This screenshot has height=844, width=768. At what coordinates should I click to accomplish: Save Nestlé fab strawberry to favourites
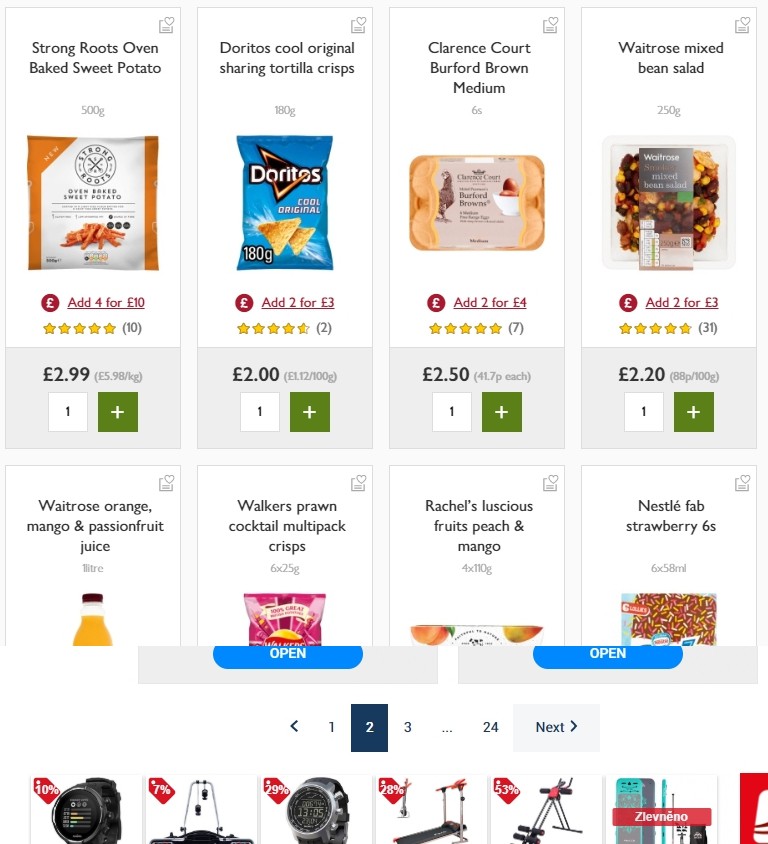pos(742,482)
